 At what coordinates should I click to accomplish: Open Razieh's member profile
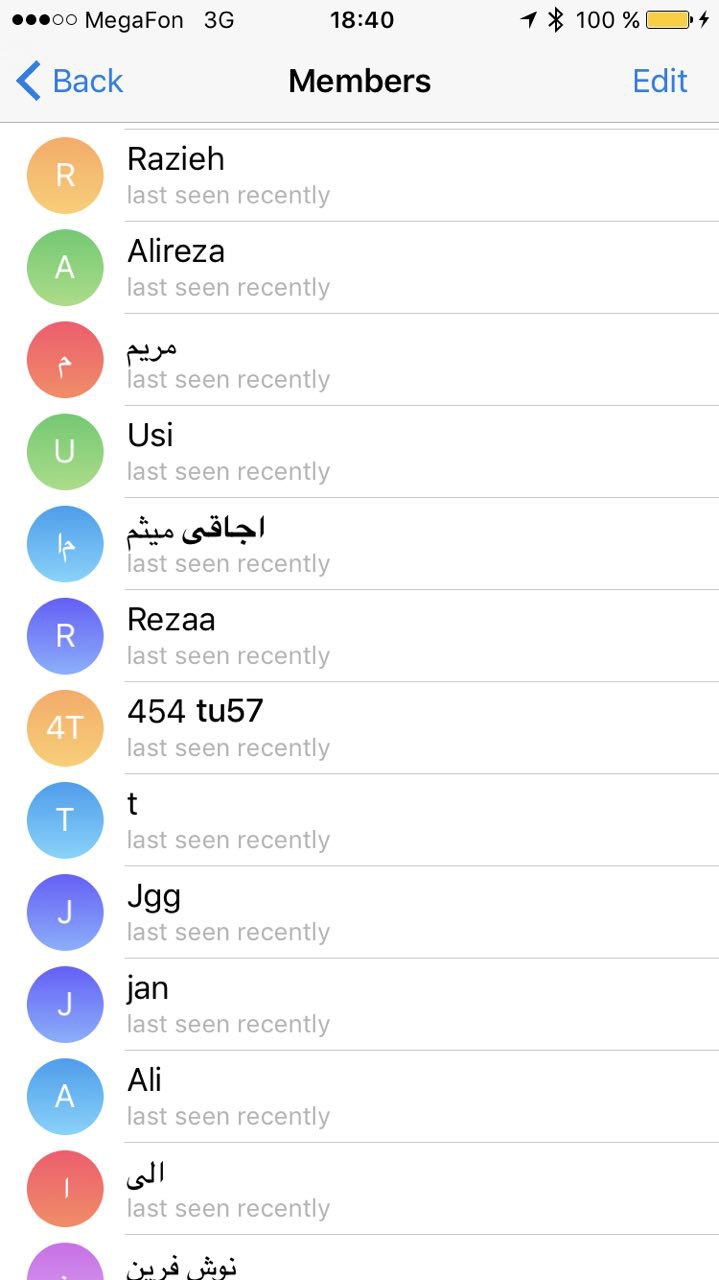pyautogui.click(x=360, y=176)
